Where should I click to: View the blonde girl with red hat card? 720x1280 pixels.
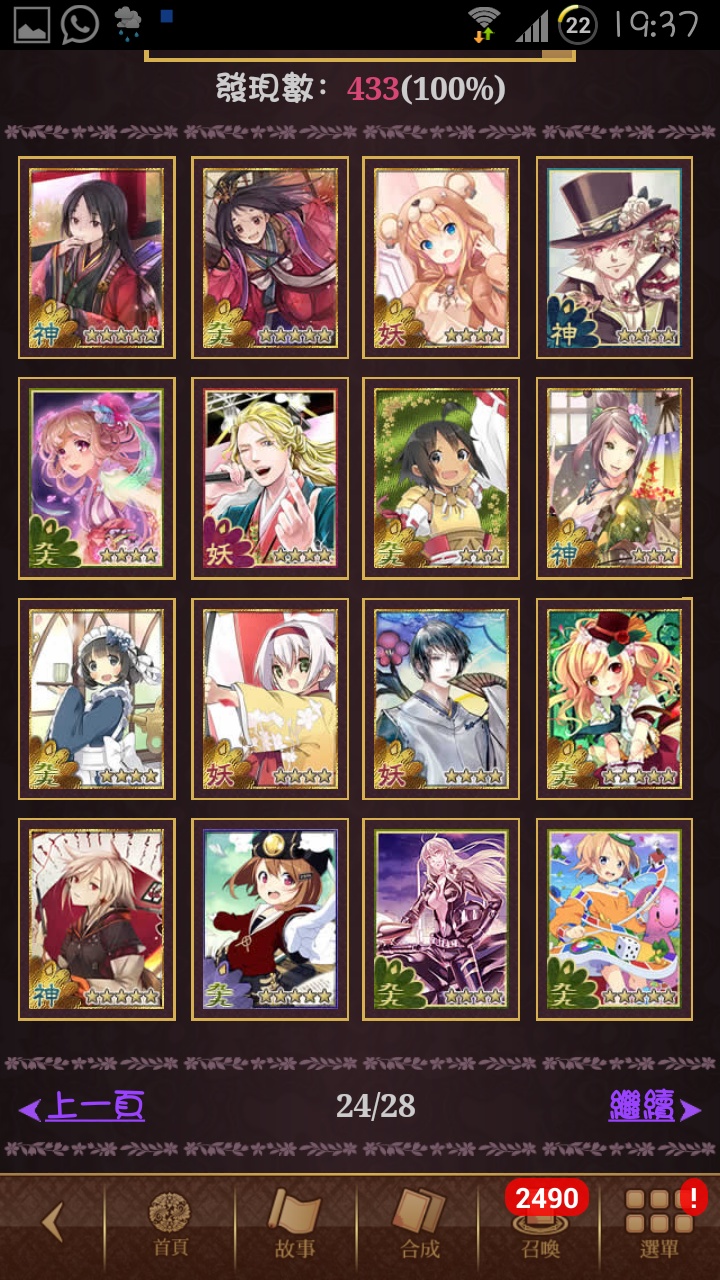(614, 699)
